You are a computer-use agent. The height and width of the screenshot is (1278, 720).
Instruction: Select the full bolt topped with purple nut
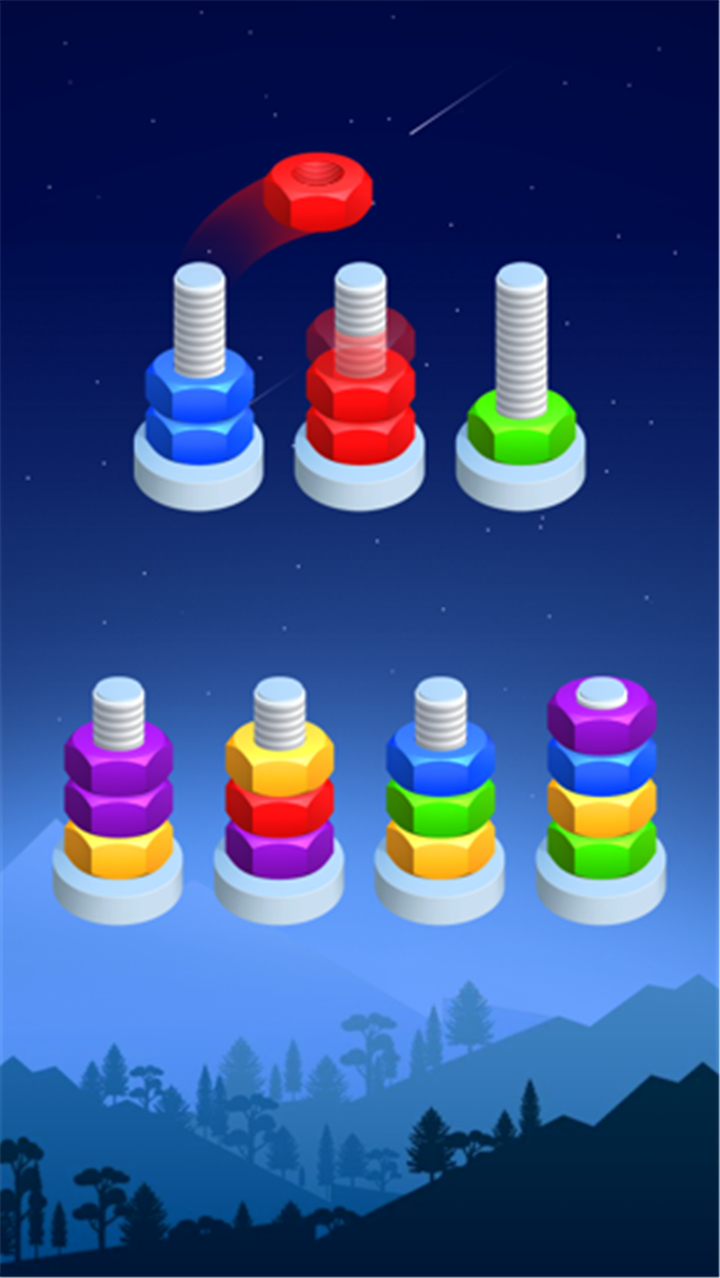[x=601, y=800]
